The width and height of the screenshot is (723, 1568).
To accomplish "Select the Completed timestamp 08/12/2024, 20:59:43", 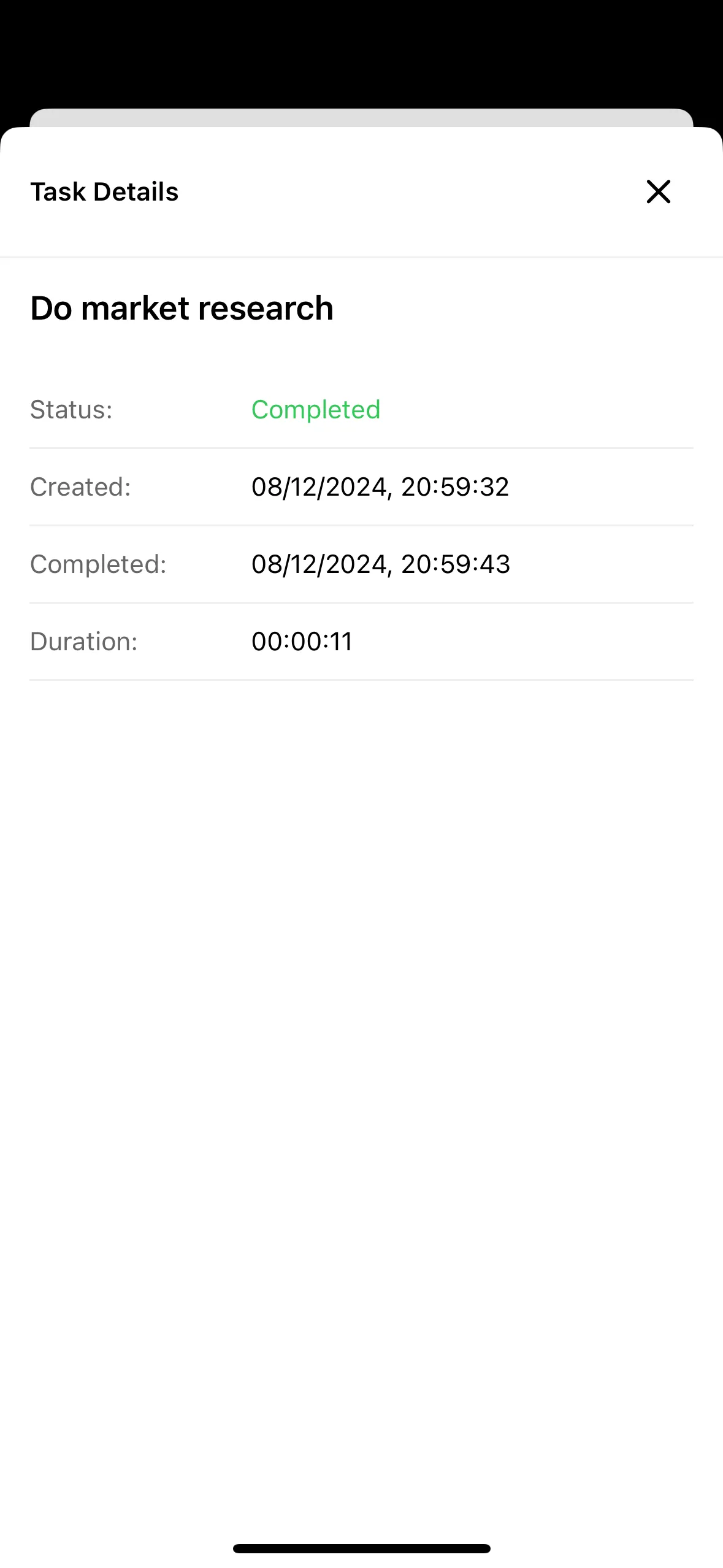I will 381,564.
